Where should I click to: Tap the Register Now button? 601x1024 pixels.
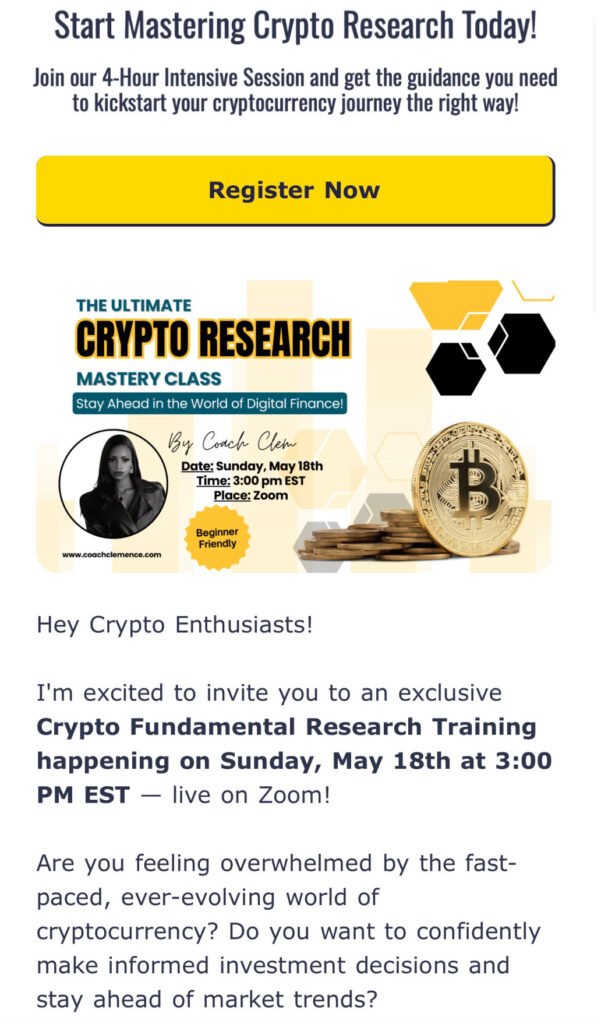click(294, 190)
